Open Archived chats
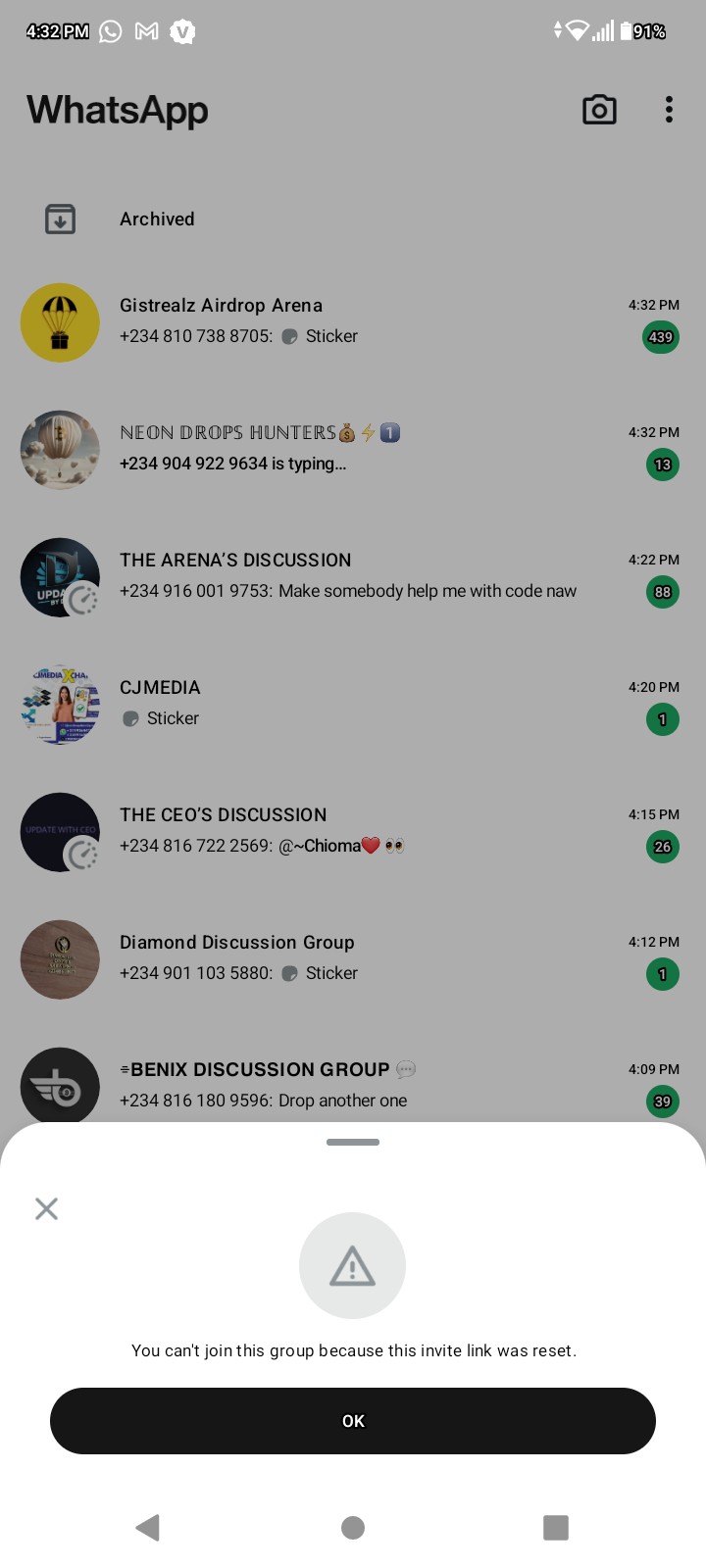Viewport: 706px width, 1568px height. pyautogui.click(x=157, y=220)
